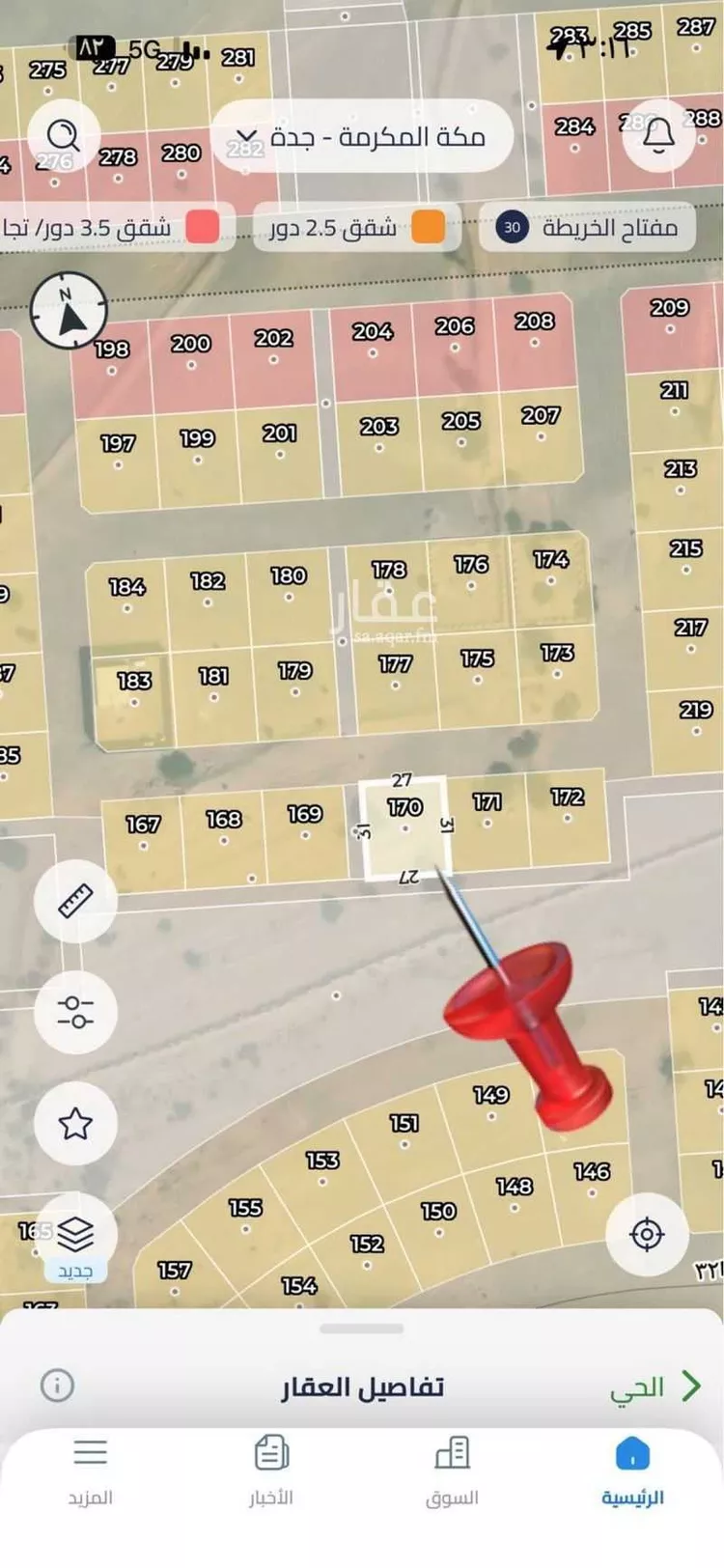The width and height of the screenshot is (724, 1568).
Task: Open the المزيد tab
Action: pyautogui.click(x=90, y=1471)
